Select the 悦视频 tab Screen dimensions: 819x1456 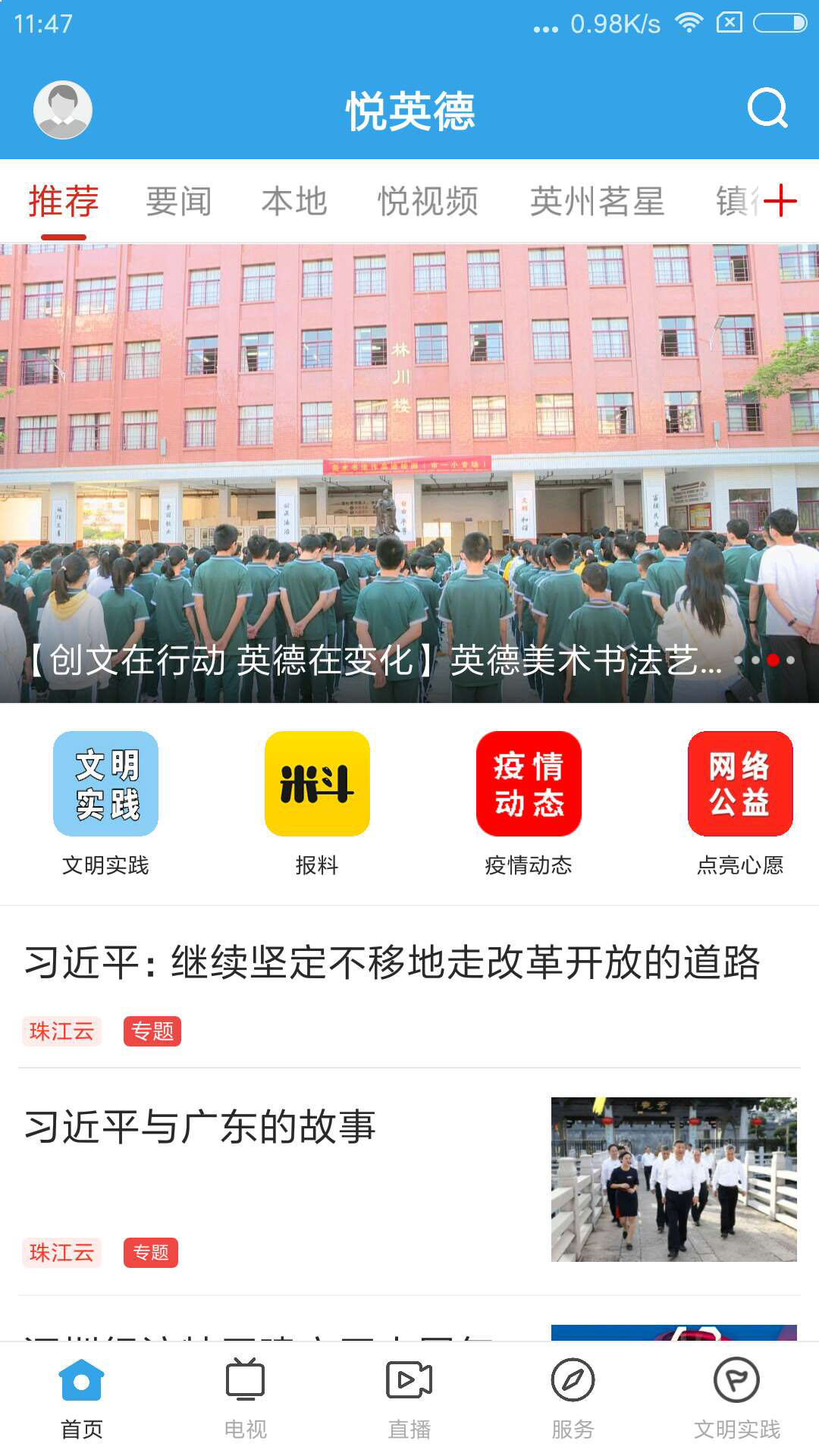[428, 202]
